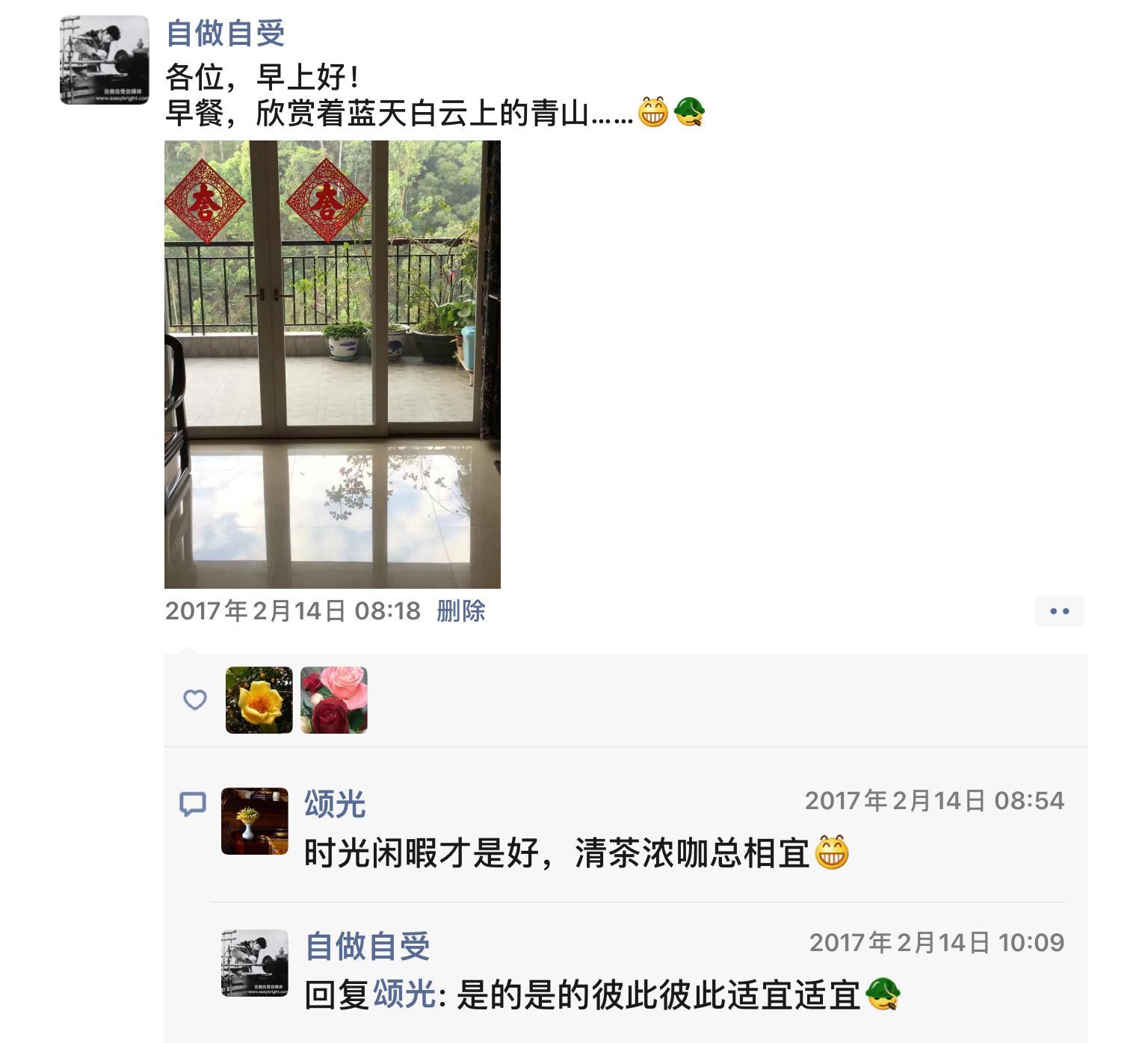This screenshot has width=1148, height=1043.
Task: Tap 自做自受's reply comment to 颂光
Action: (658, 995)
